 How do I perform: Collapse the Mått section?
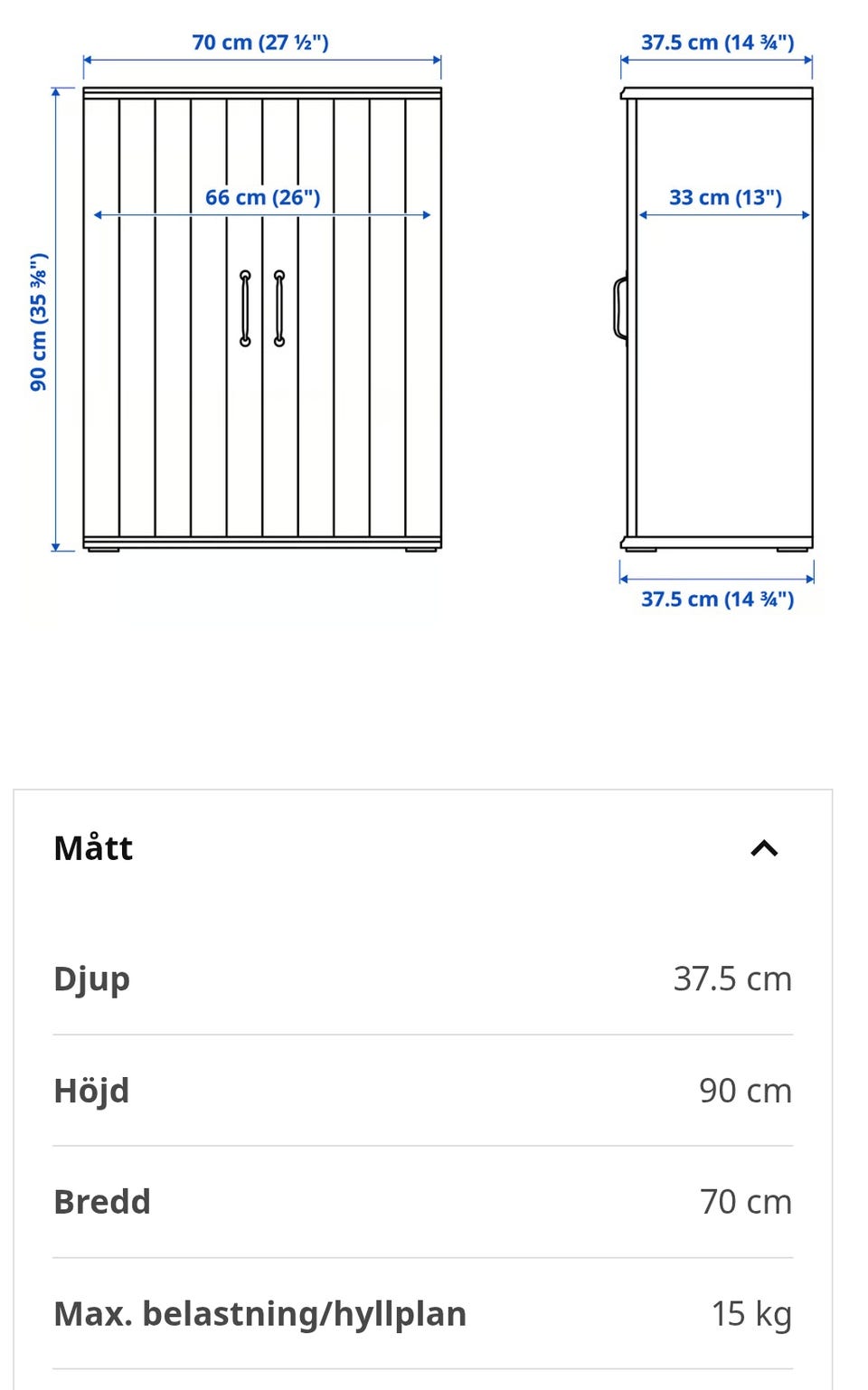coord(764,848)
